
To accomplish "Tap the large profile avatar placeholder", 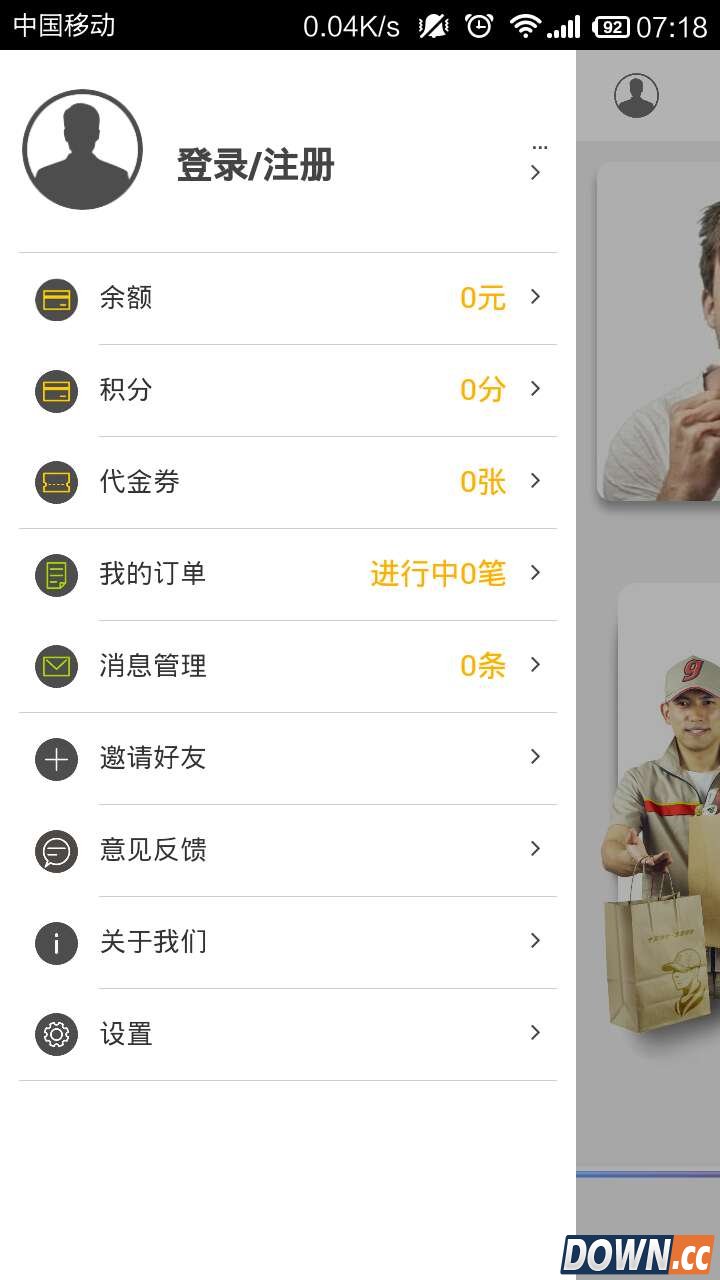I will [x=83, y=150].
